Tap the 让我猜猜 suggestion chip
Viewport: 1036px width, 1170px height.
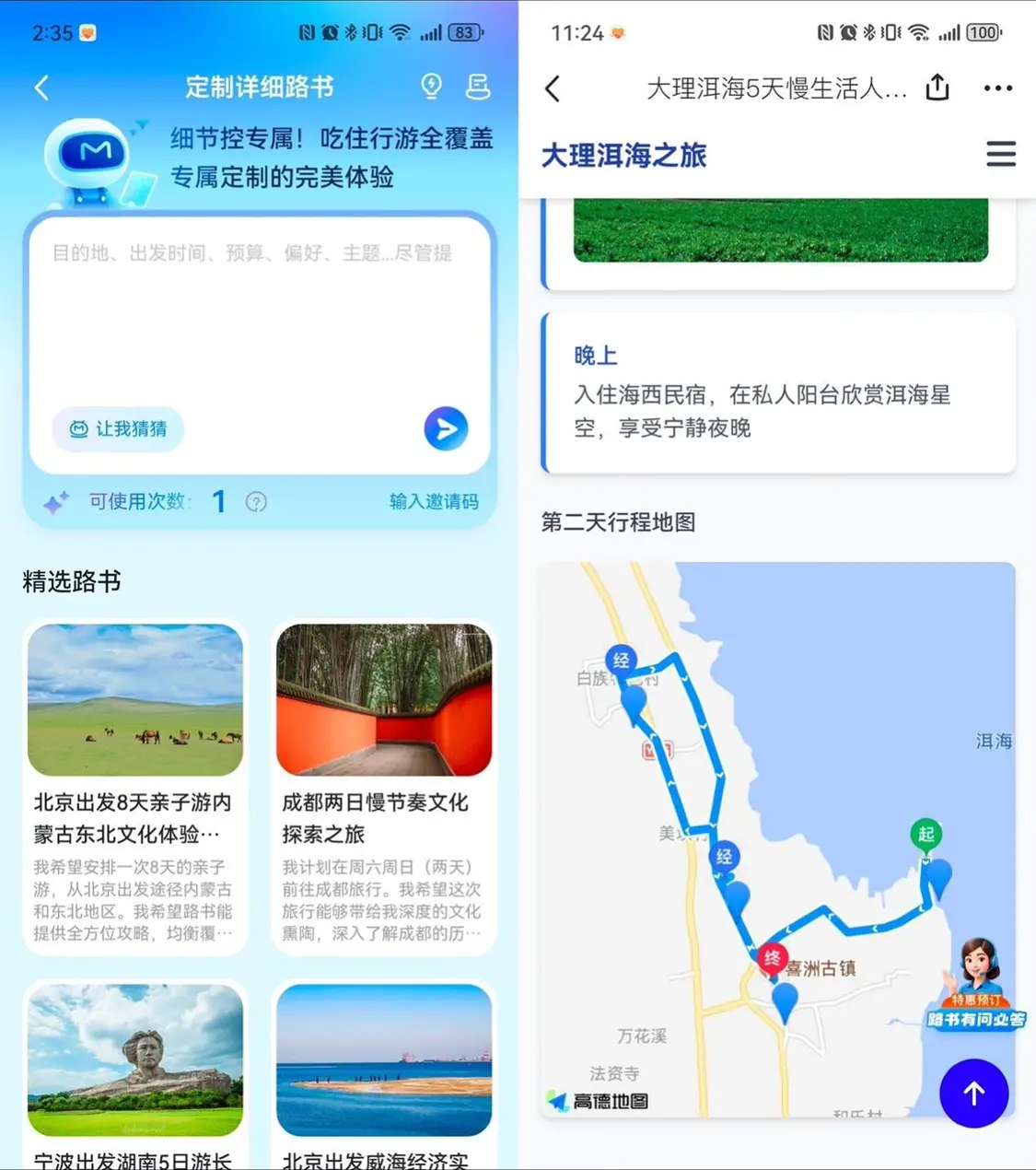[118, 429]
